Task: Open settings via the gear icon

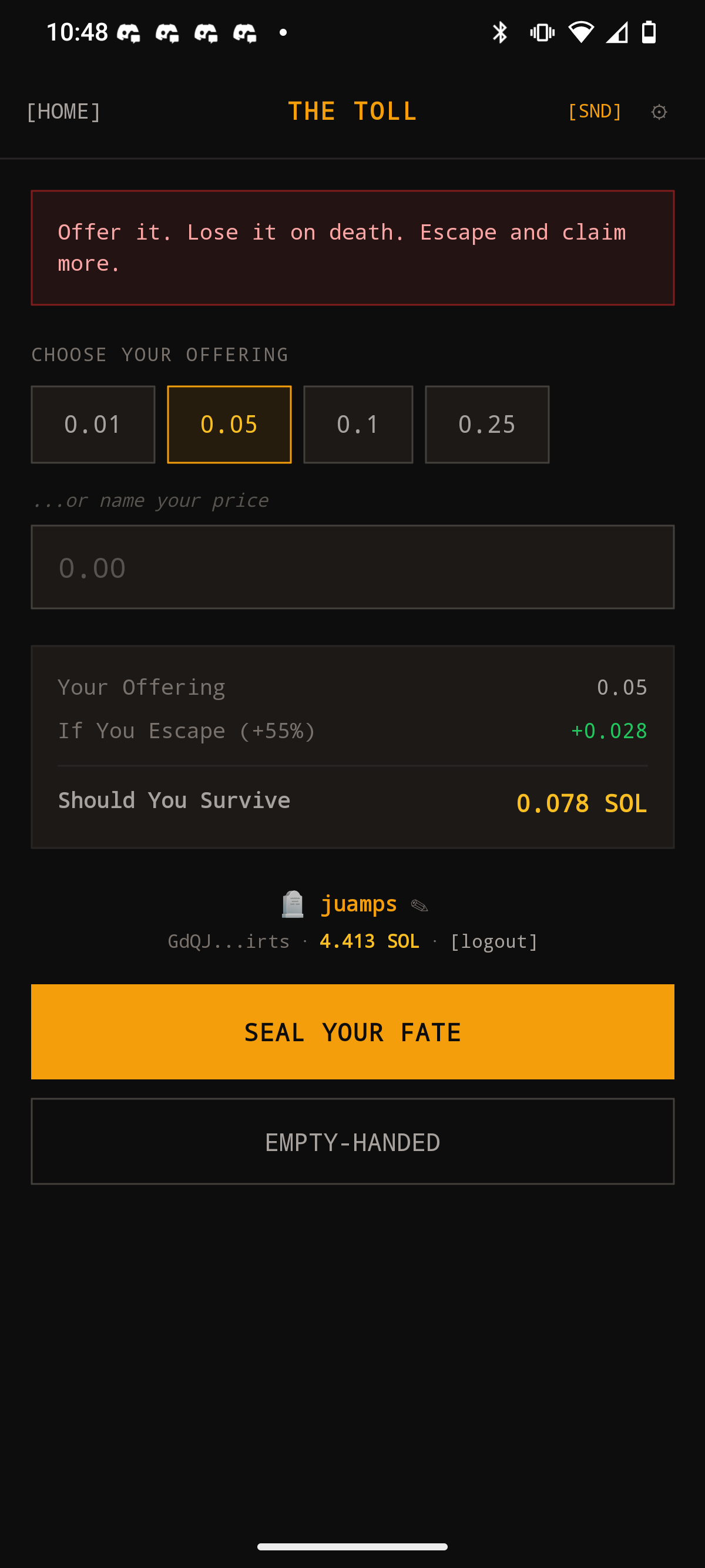Action: (x=659, y=112)
